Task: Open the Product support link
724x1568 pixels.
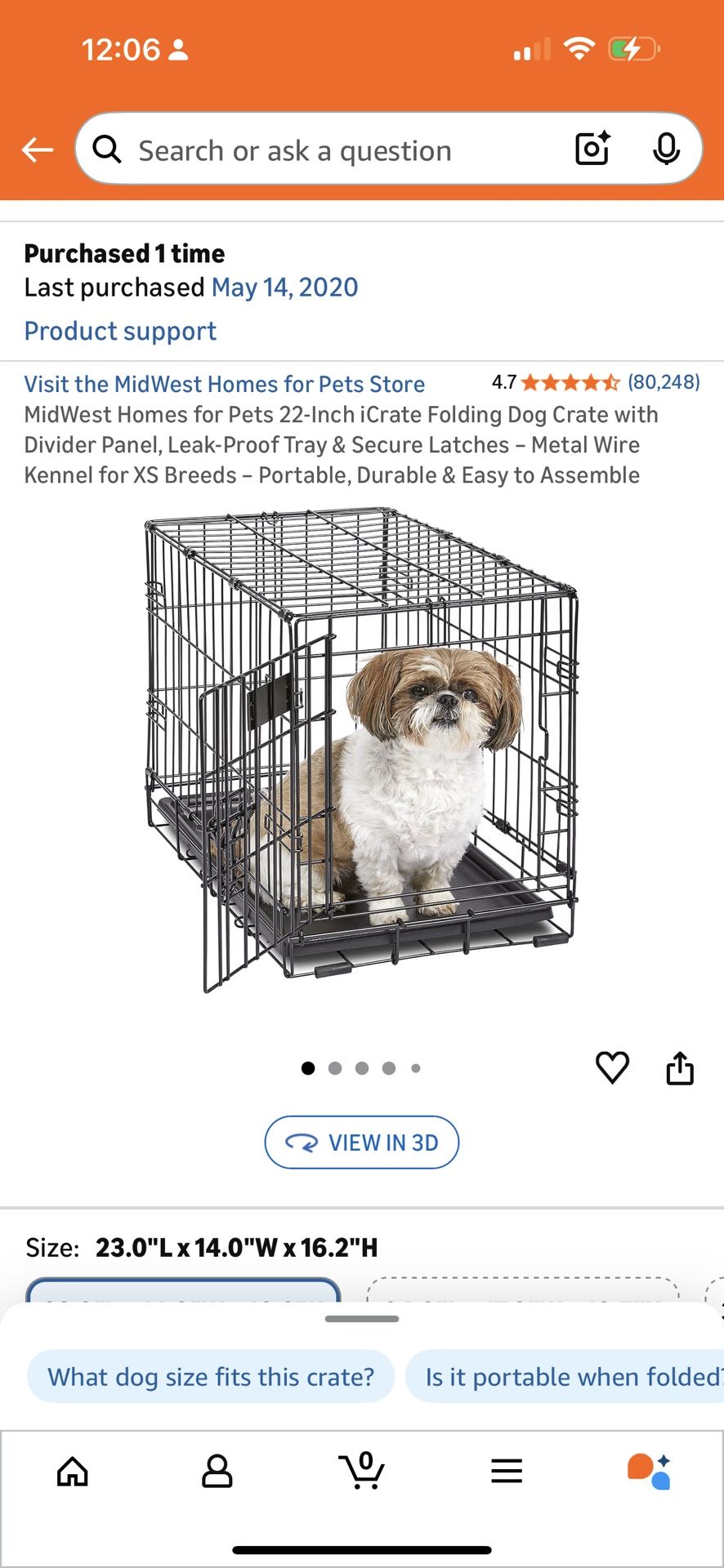Action: click(120, 331)
